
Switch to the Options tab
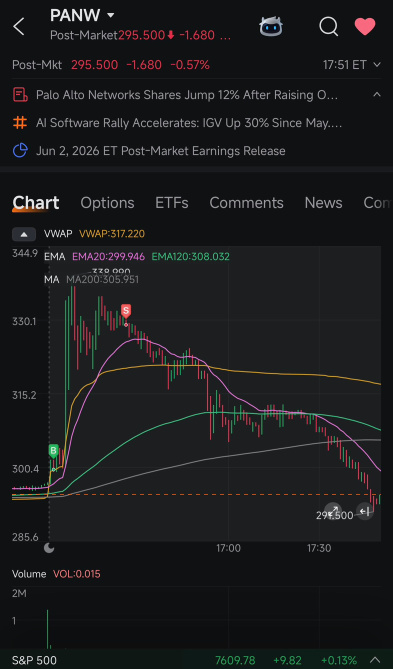pyautogui.click(x=108, y=203)
